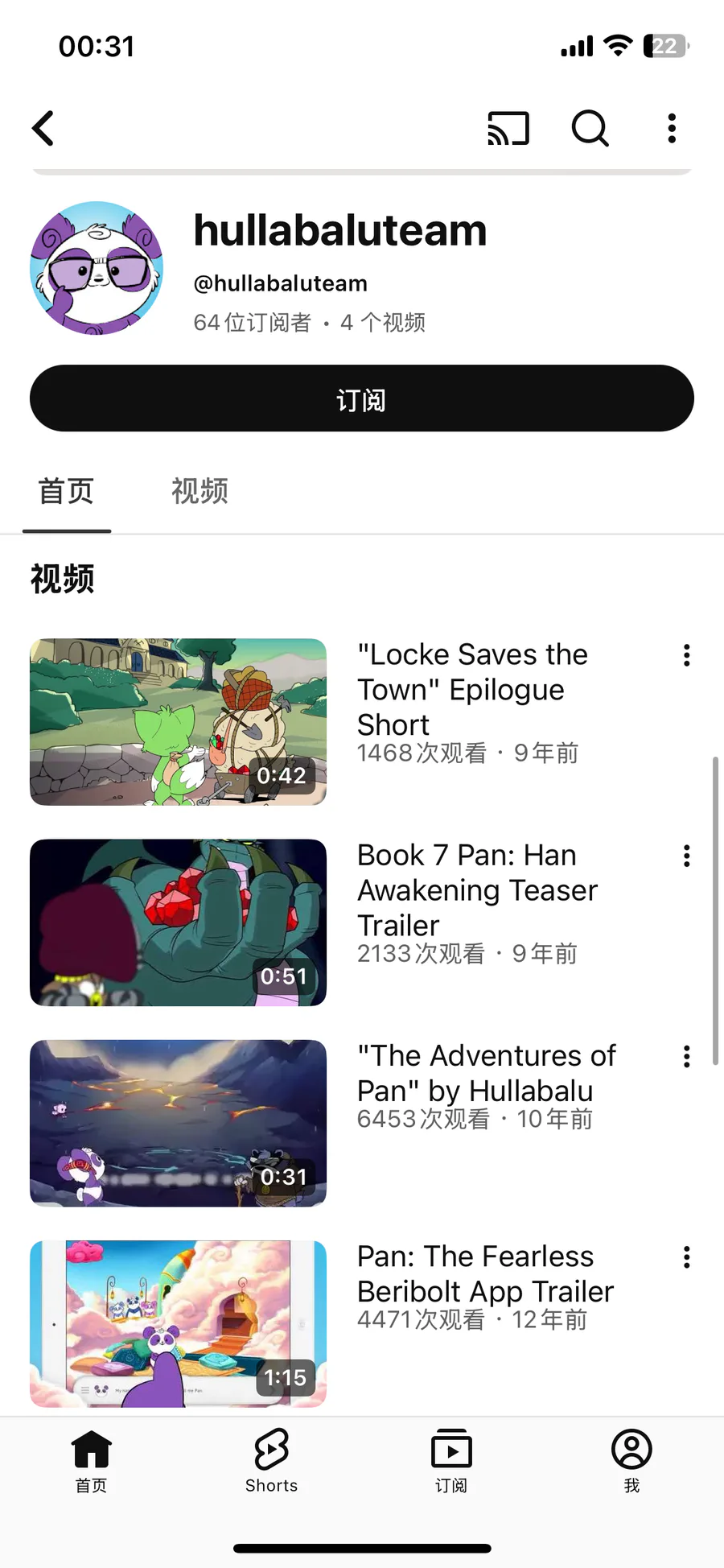Open the 我 account tab
The height and width of the screenshot is (1568, 724).
point(631,1460)
